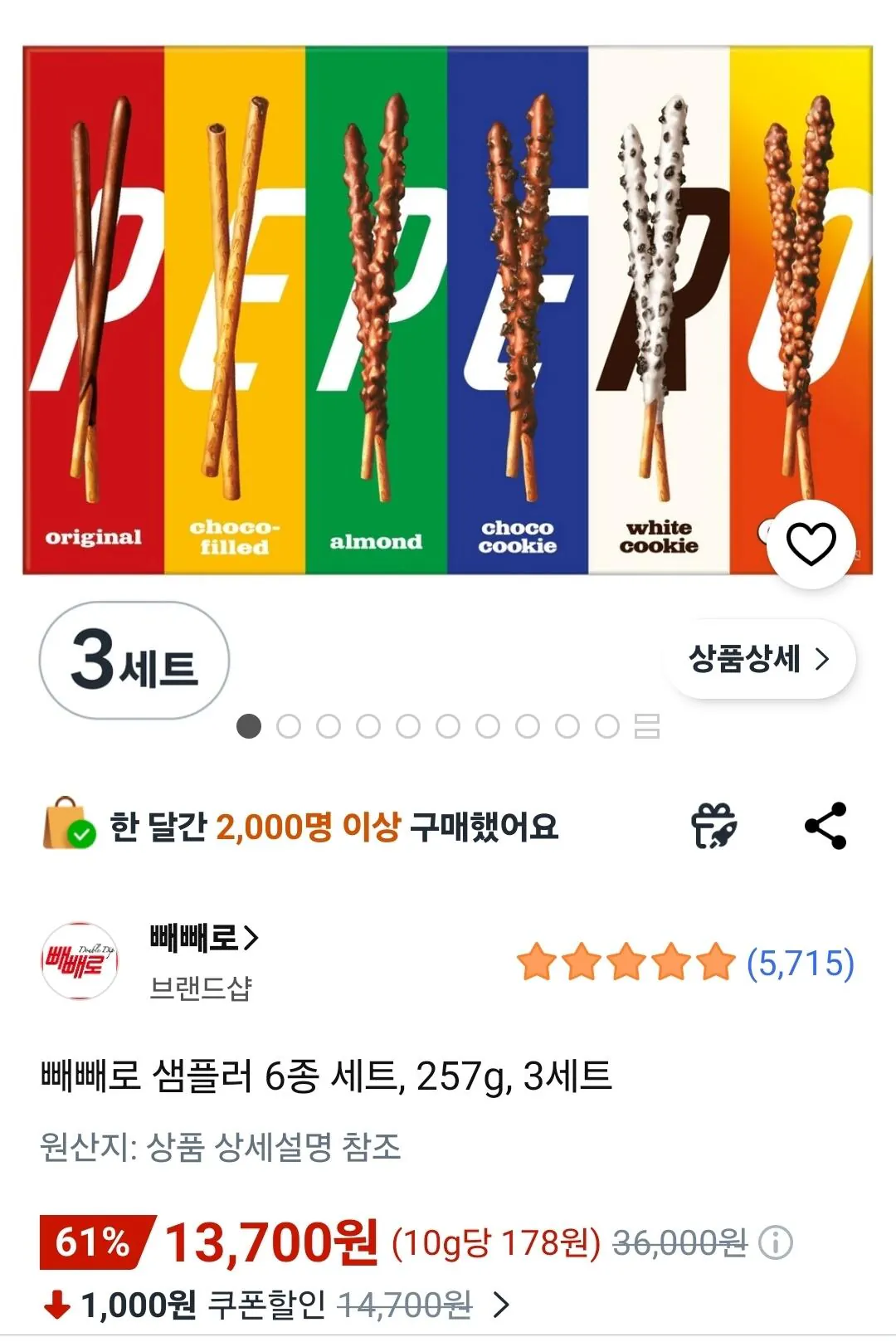The width and height of the screenshot is (896, 1342).
Task: Open the share icon
Action: click(x=827, y=824)
